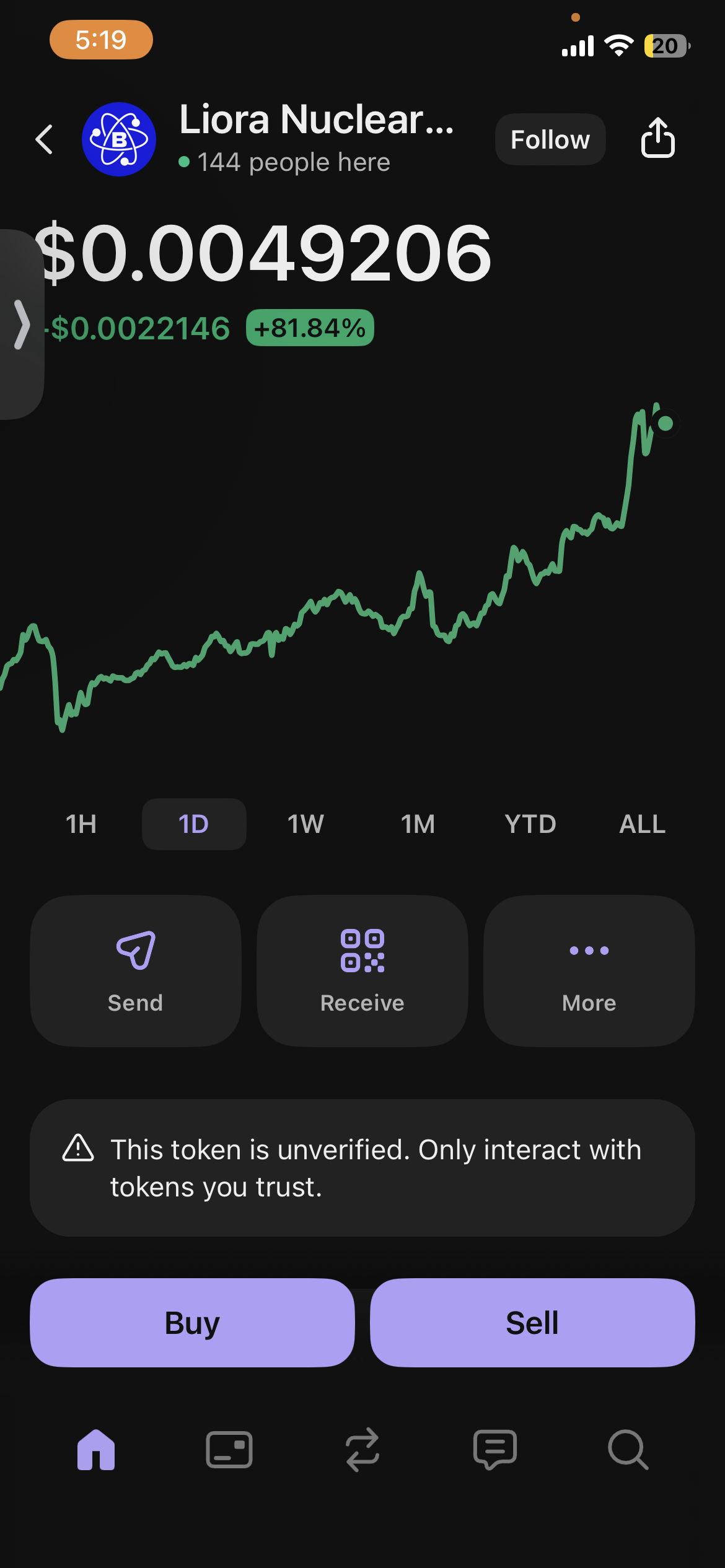Buy this token
This screenshot has height=1568, width=725.
coord(192,1323)
